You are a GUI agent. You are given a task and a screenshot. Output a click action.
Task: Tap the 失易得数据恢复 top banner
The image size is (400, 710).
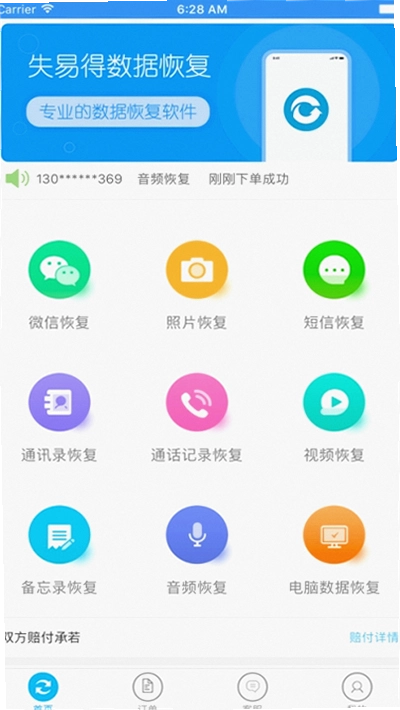coord(198,93)
